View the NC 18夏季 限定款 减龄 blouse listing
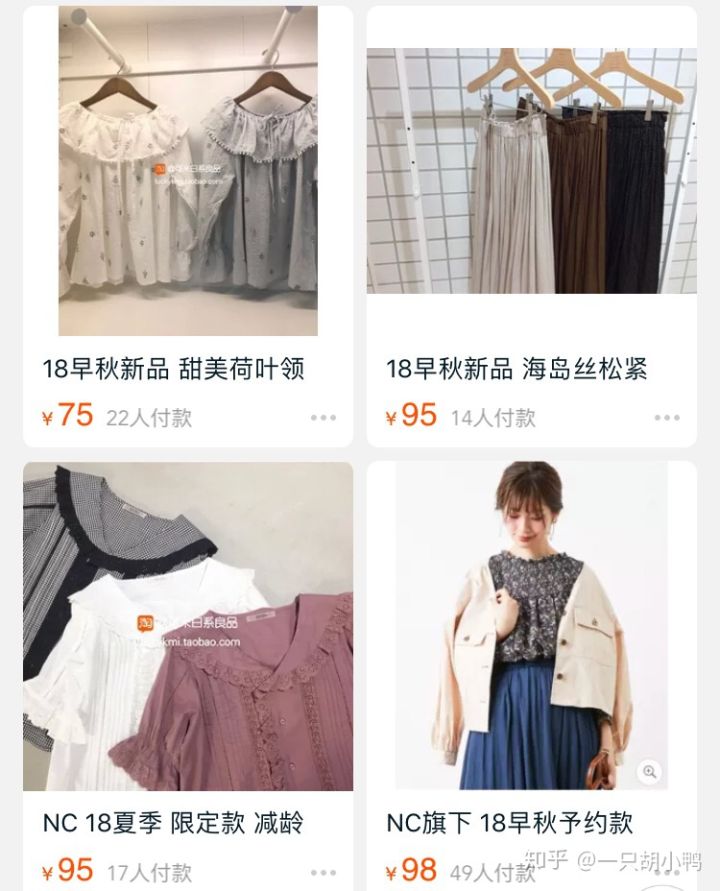 188,628
